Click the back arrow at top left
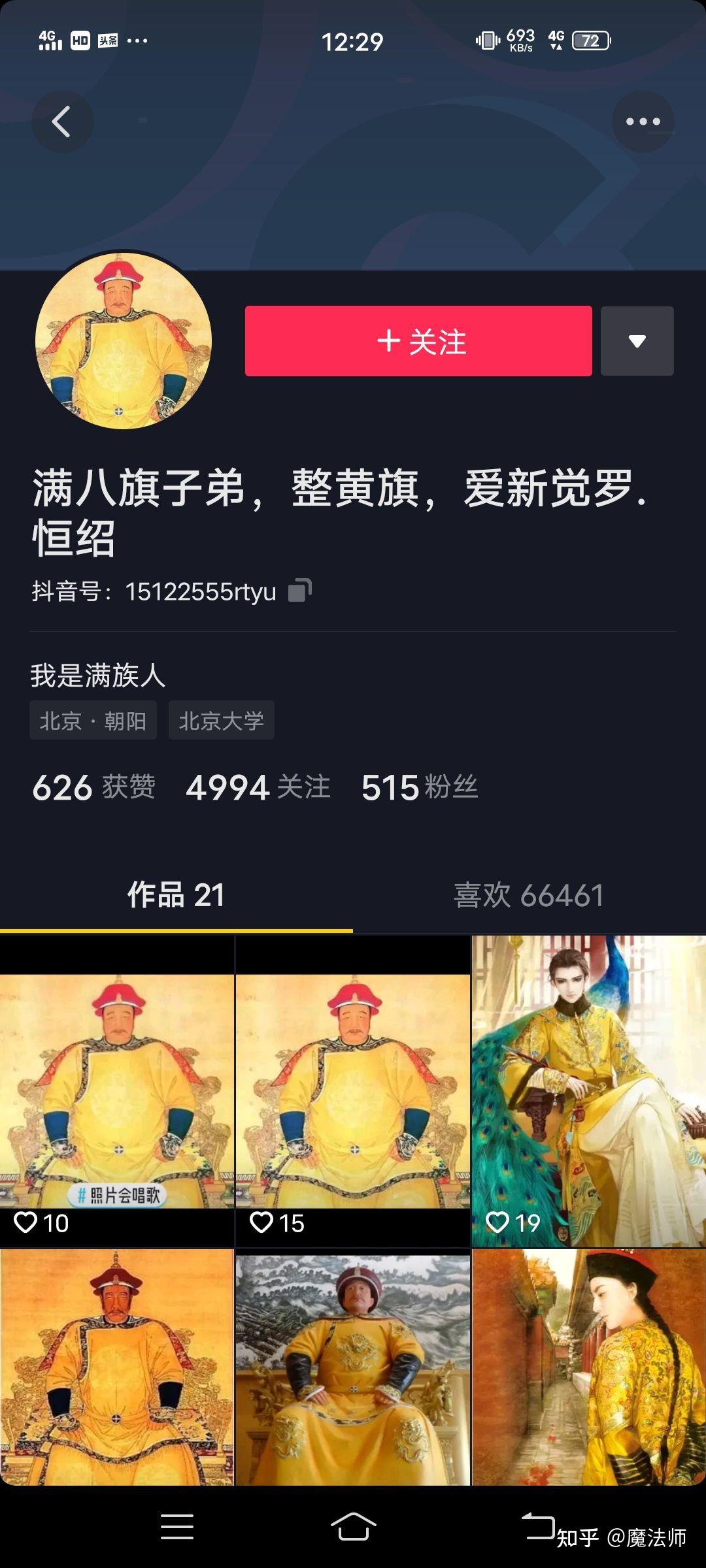706x1568 pixels. point(62,122)
